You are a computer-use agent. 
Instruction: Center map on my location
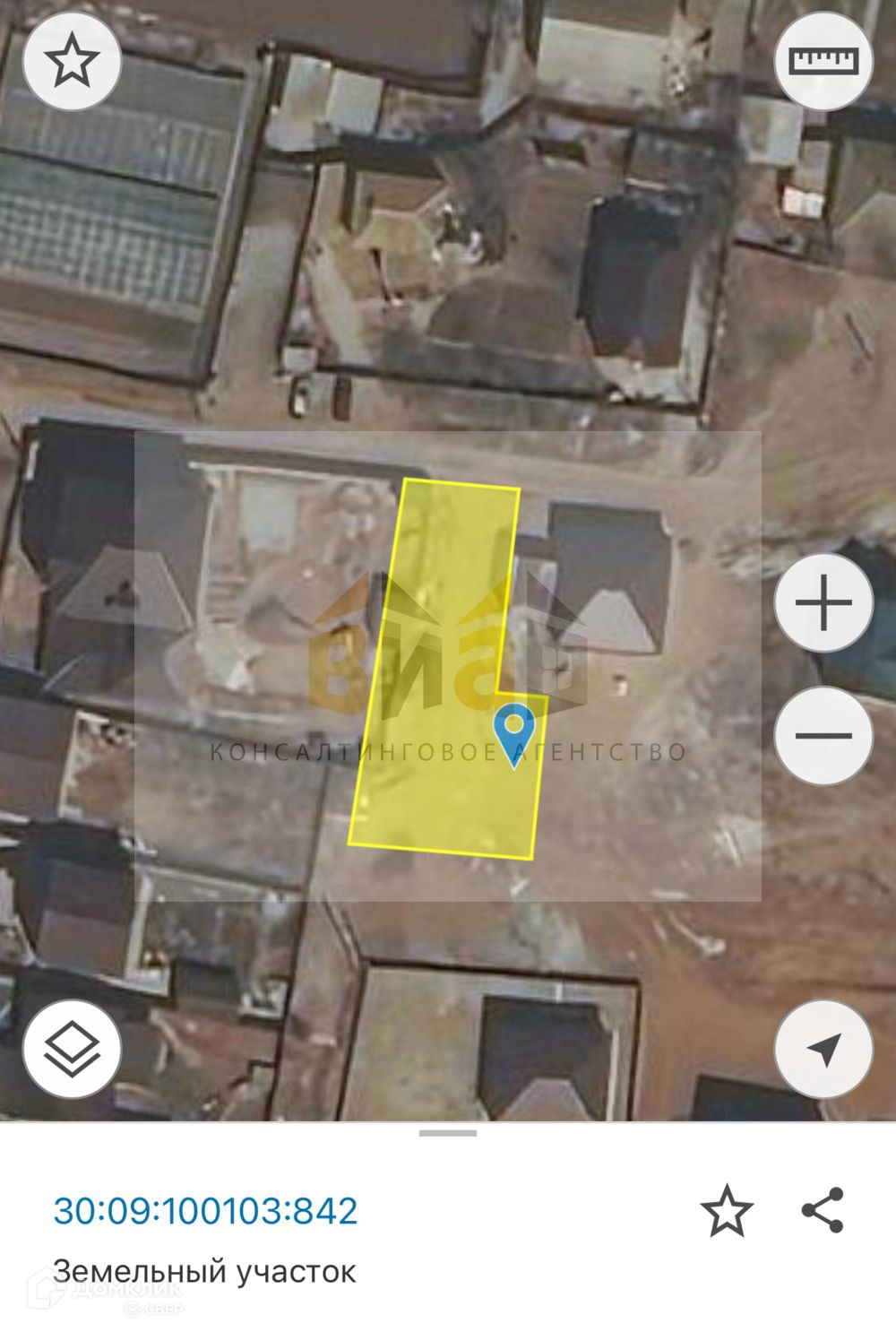click(x=823, y=1050)
